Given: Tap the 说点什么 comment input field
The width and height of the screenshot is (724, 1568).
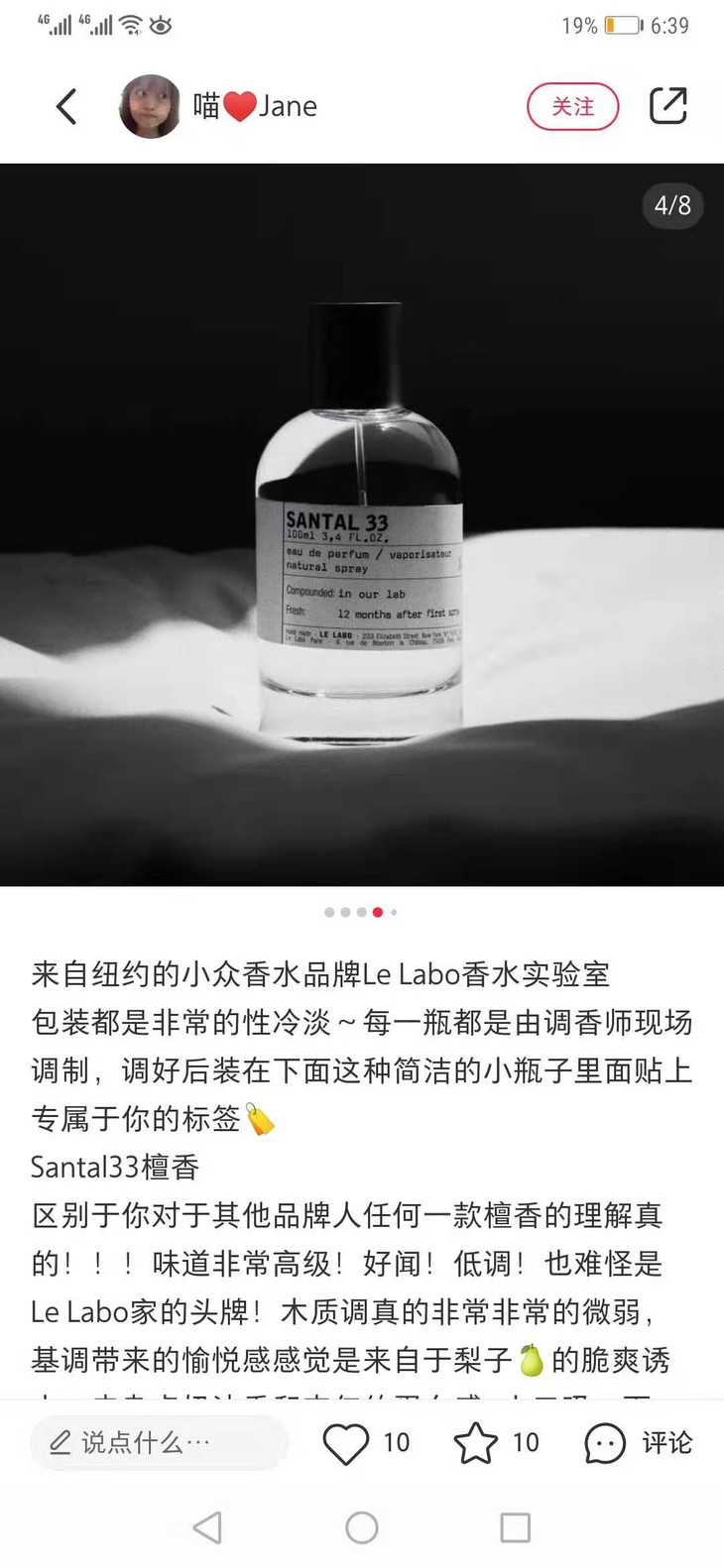Looking at the screenshot, I should [x=159, y=1442].
